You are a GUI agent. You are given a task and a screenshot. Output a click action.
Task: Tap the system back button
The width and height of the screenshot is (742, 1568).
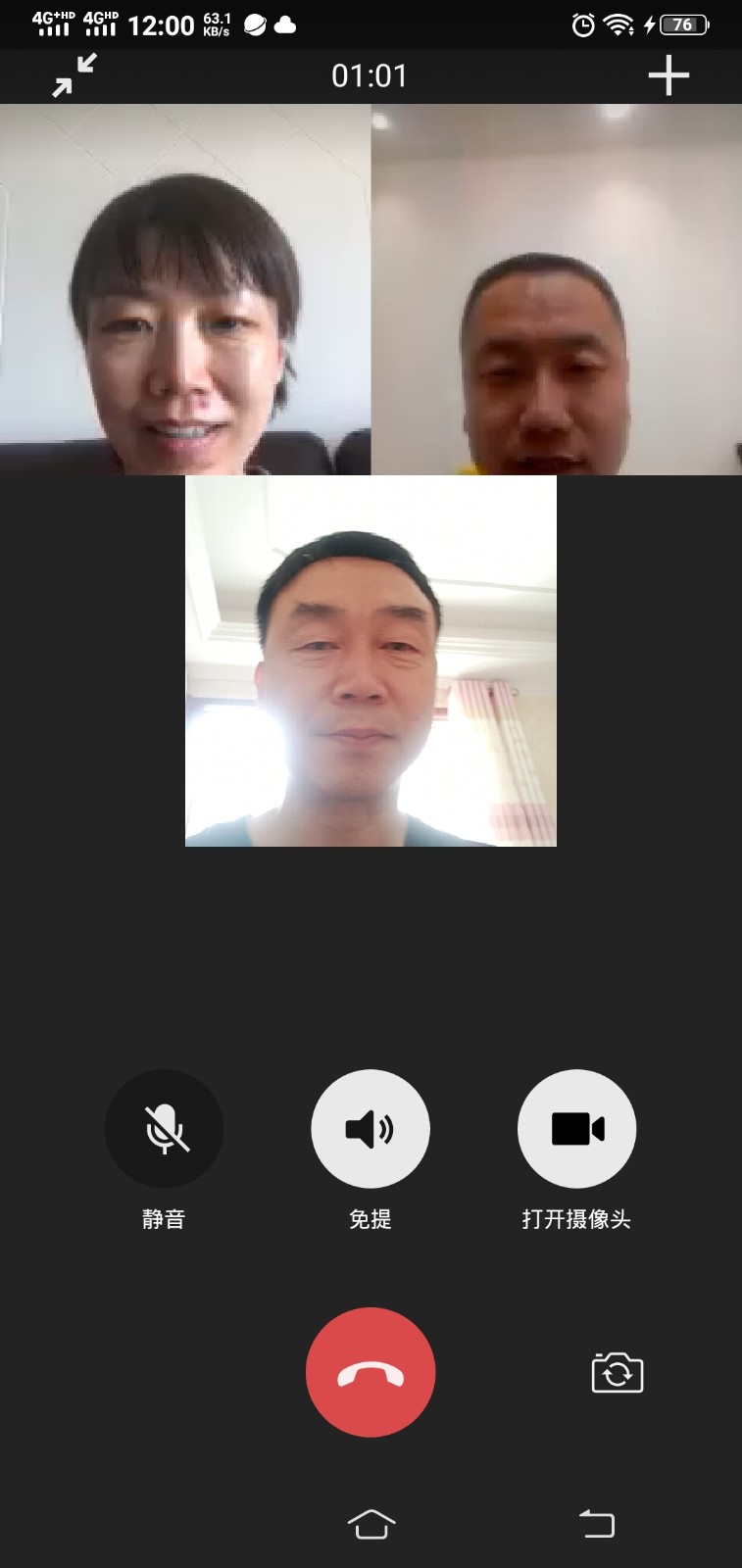pos(596,1524)
